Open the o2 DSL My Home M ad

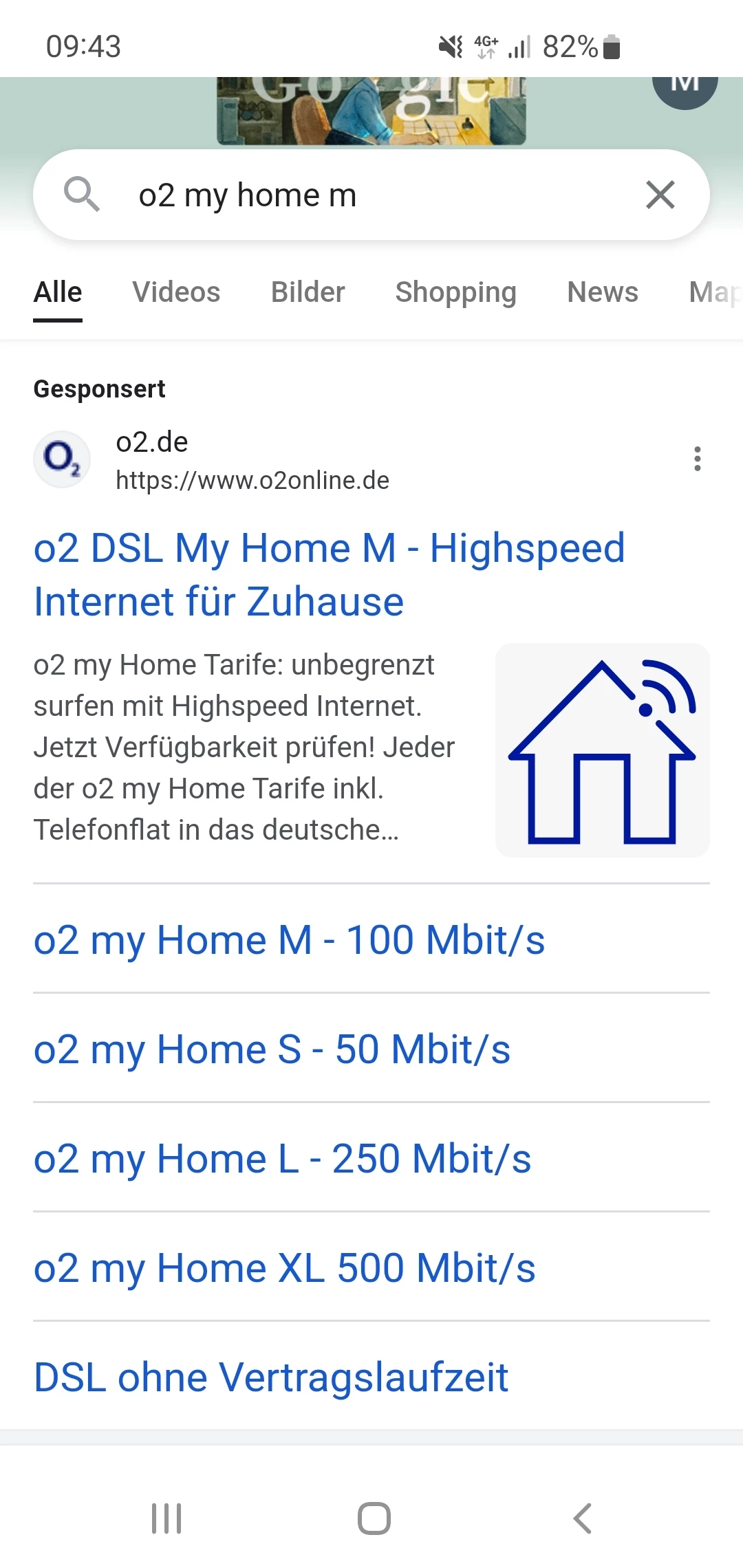[x=329, y=574]
